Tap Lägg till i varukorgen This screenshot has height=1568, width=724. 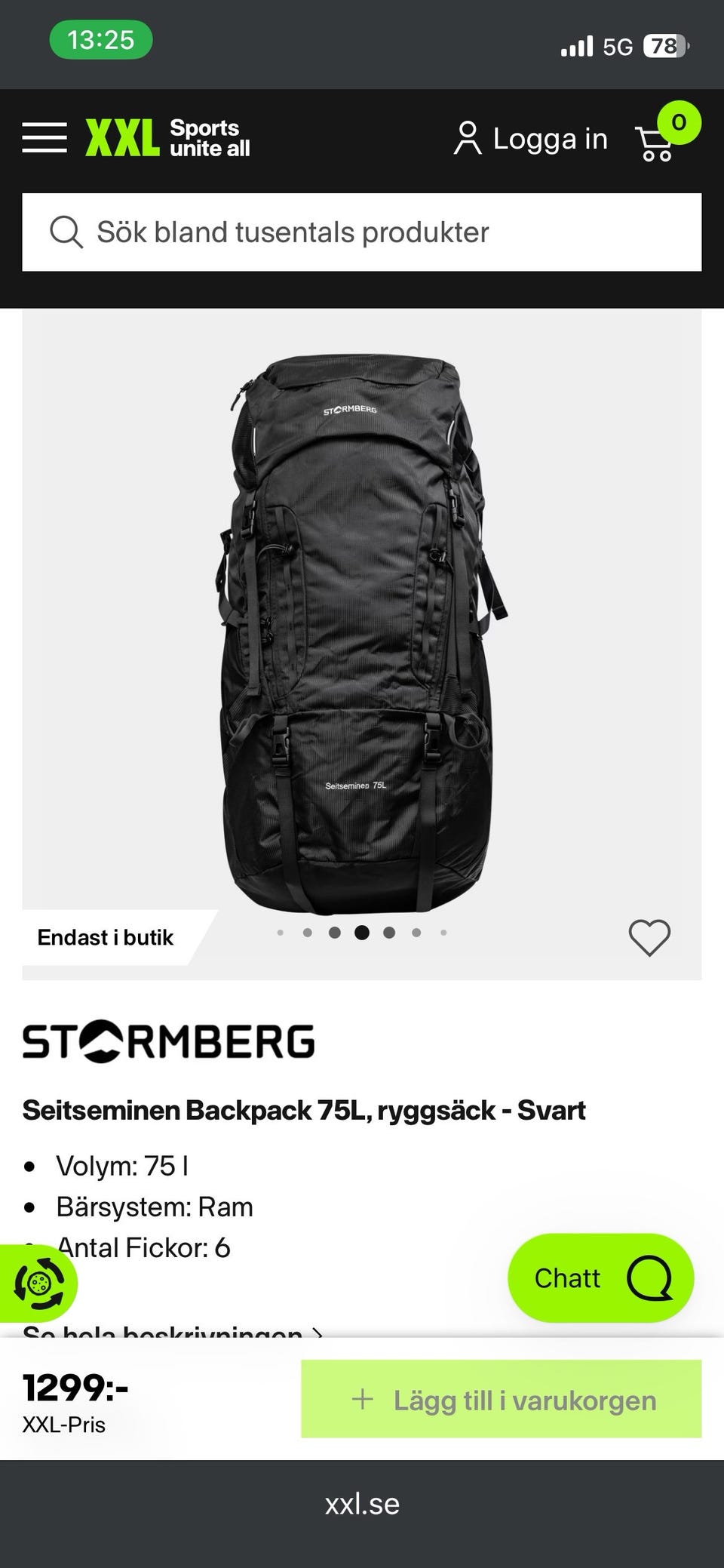(502, 1400)
